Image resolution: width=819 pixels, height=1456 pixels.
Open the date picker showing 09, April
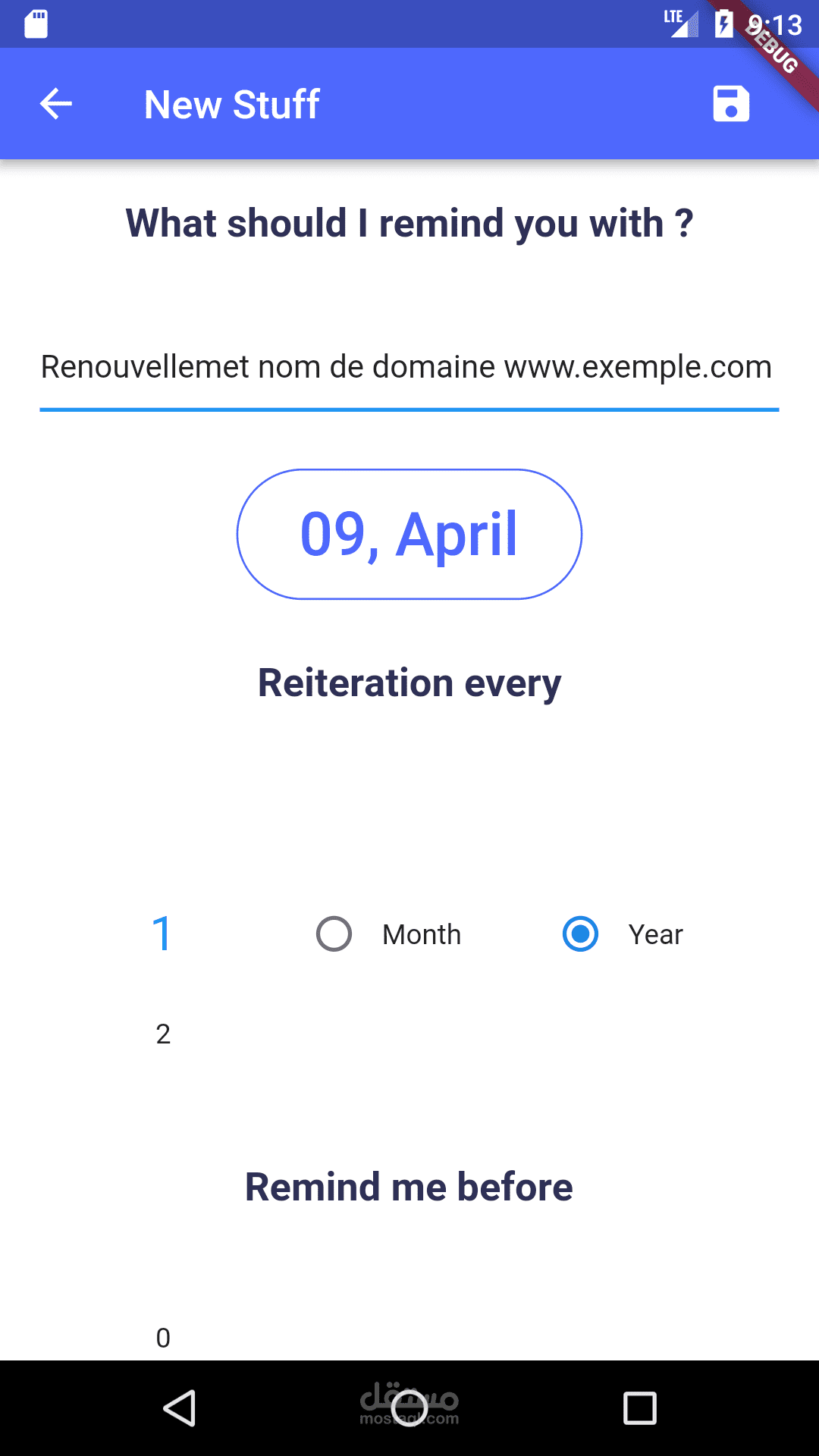(x=409, y=535)
